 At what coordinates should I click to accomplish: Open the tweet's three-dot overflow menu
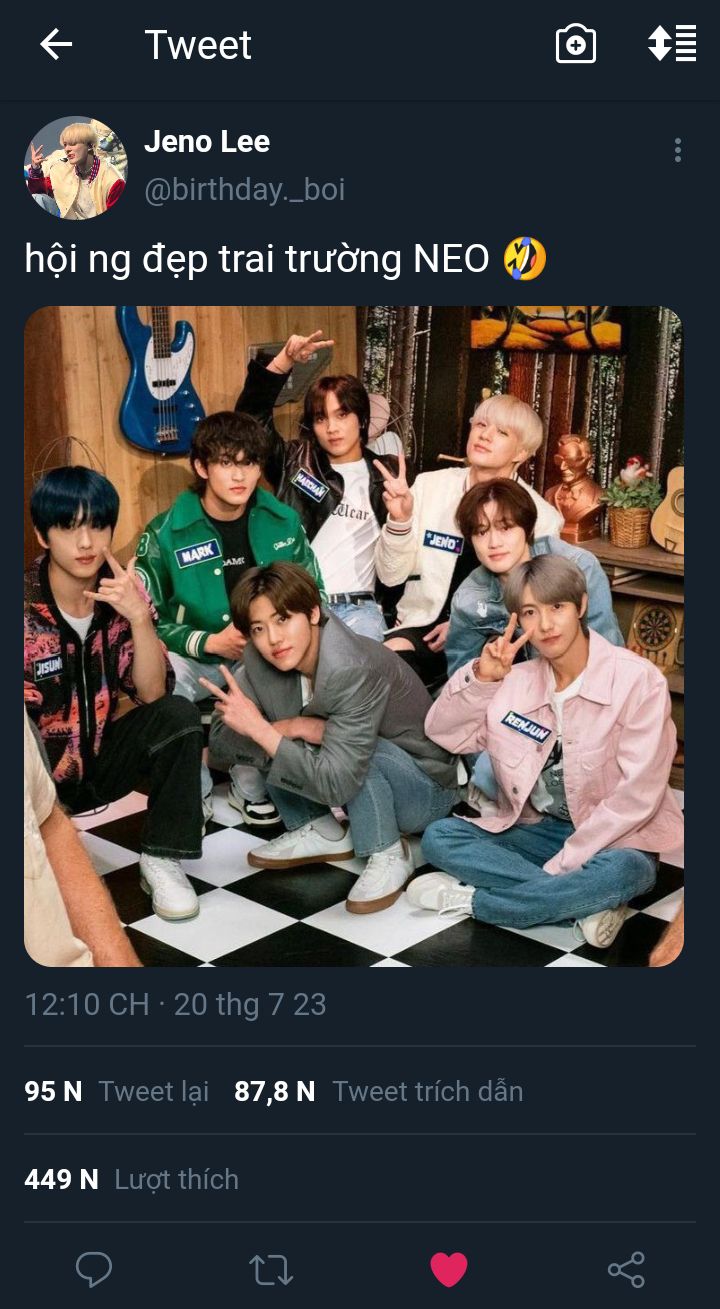click(678, 150)
